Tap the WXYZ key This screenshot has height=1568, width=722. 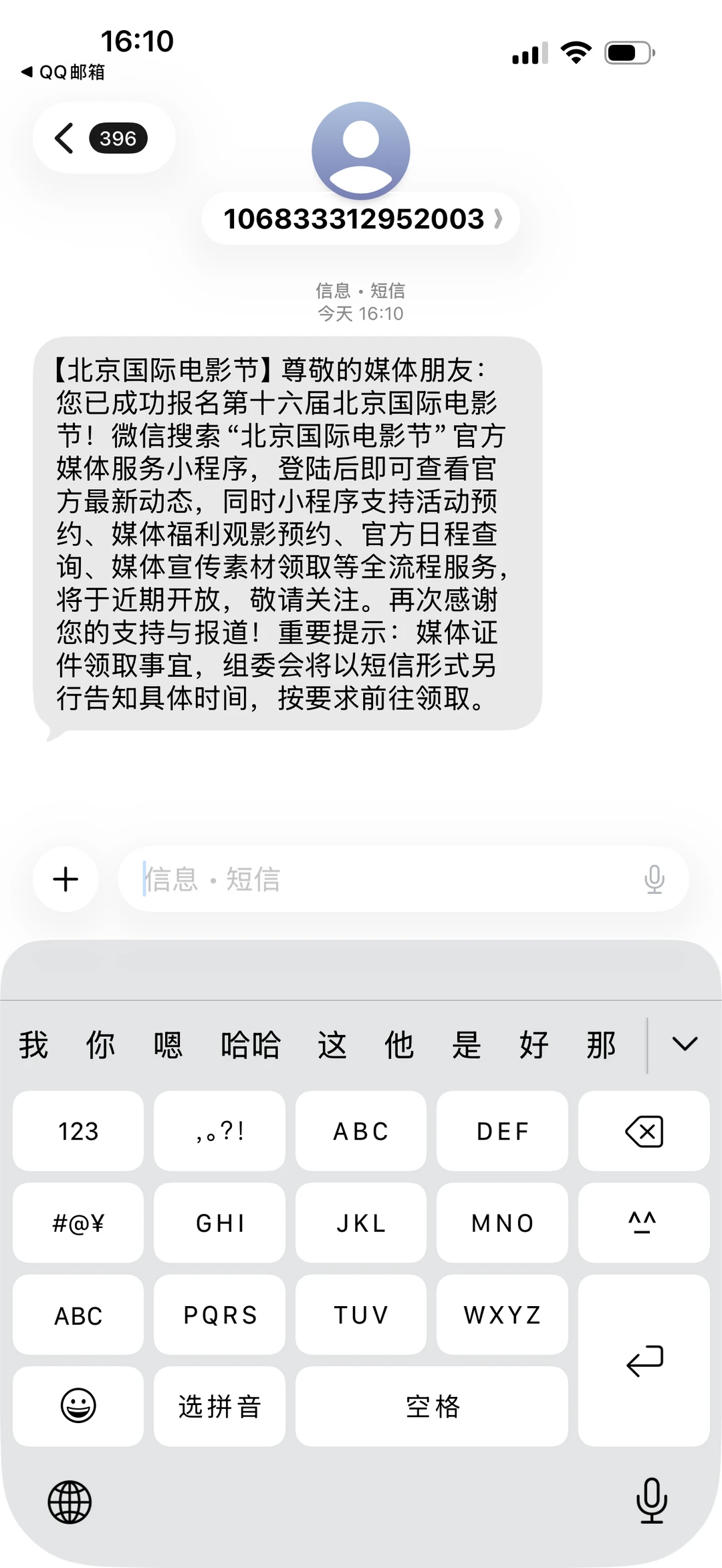click(502, 1314)
